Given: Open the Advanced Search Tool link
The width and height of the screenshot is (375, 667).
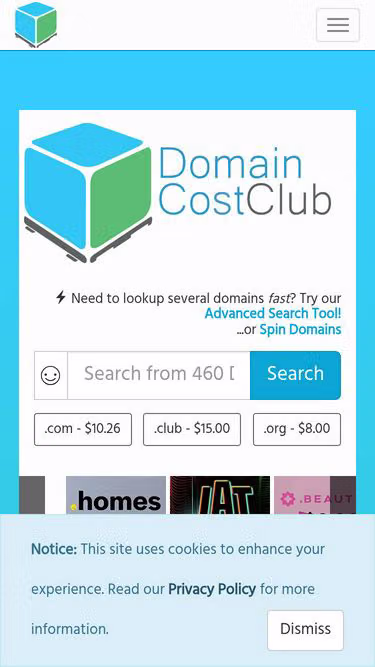Looking at the screenshot, I should 273,314.
